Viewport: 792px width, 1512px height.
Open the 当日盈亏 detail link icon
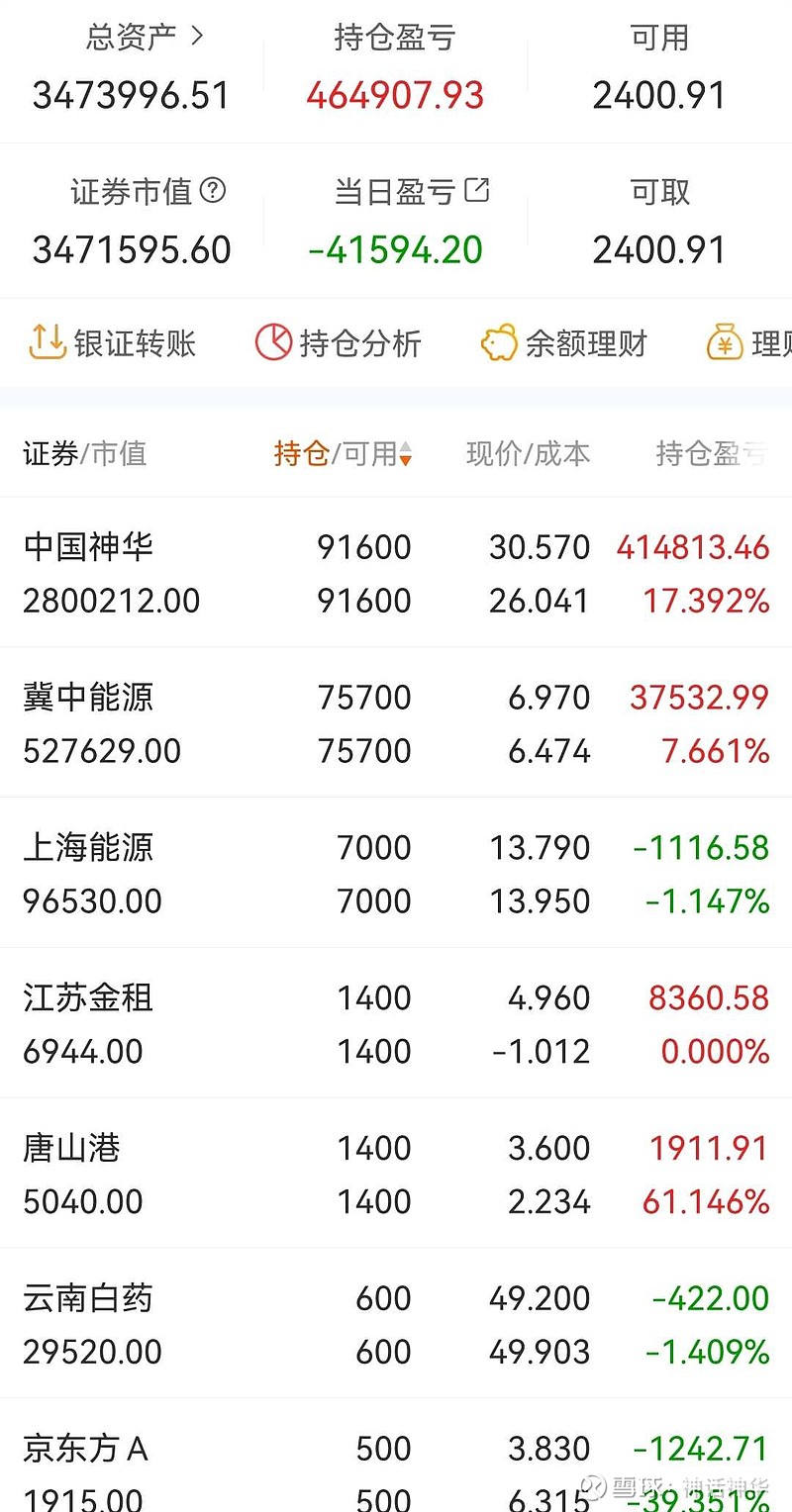(x=477, y=190)
